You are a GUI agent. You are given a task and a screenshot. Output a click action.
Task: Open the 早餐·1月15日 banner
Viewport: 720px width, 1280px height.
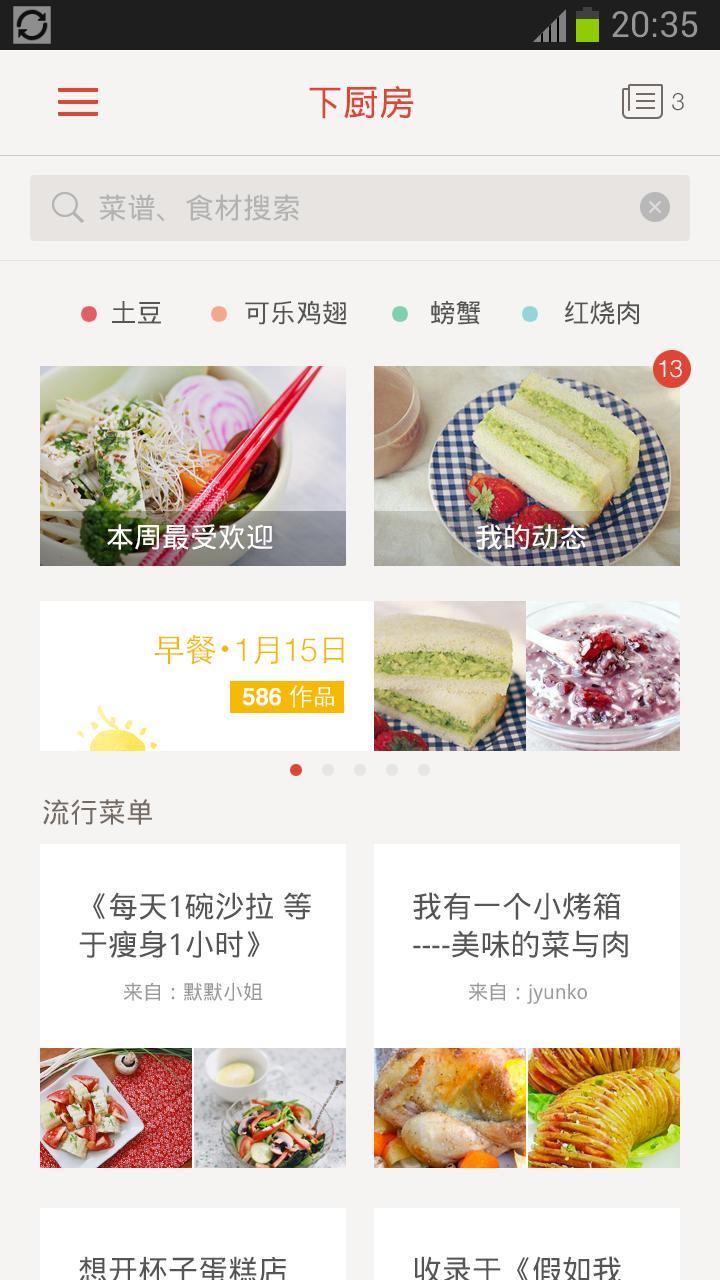tap(360, 676)
